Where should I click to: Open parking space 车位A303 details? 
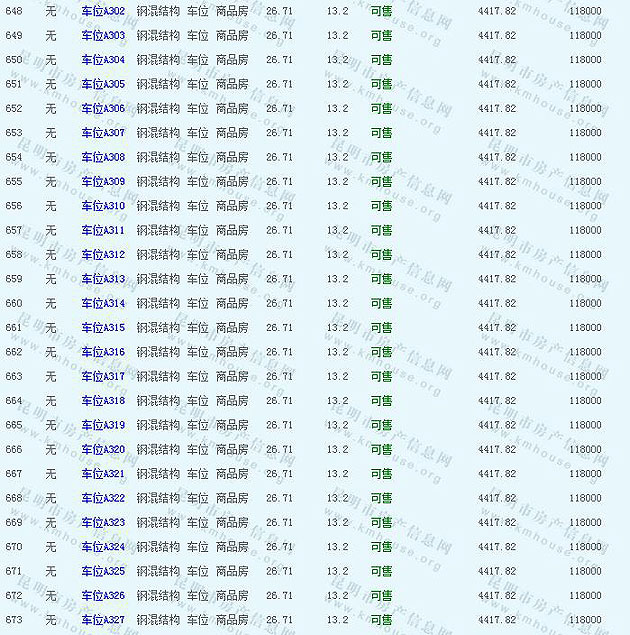pos(103,35)
